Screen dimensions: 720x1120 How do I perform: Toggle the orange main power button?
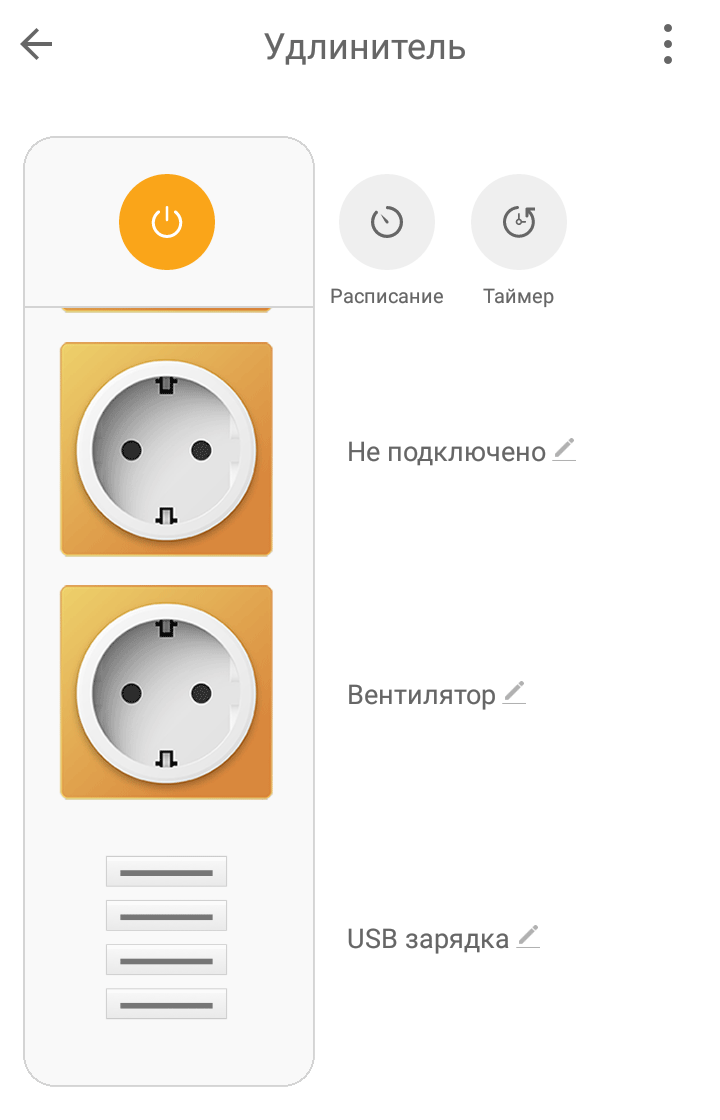[167, 222]
